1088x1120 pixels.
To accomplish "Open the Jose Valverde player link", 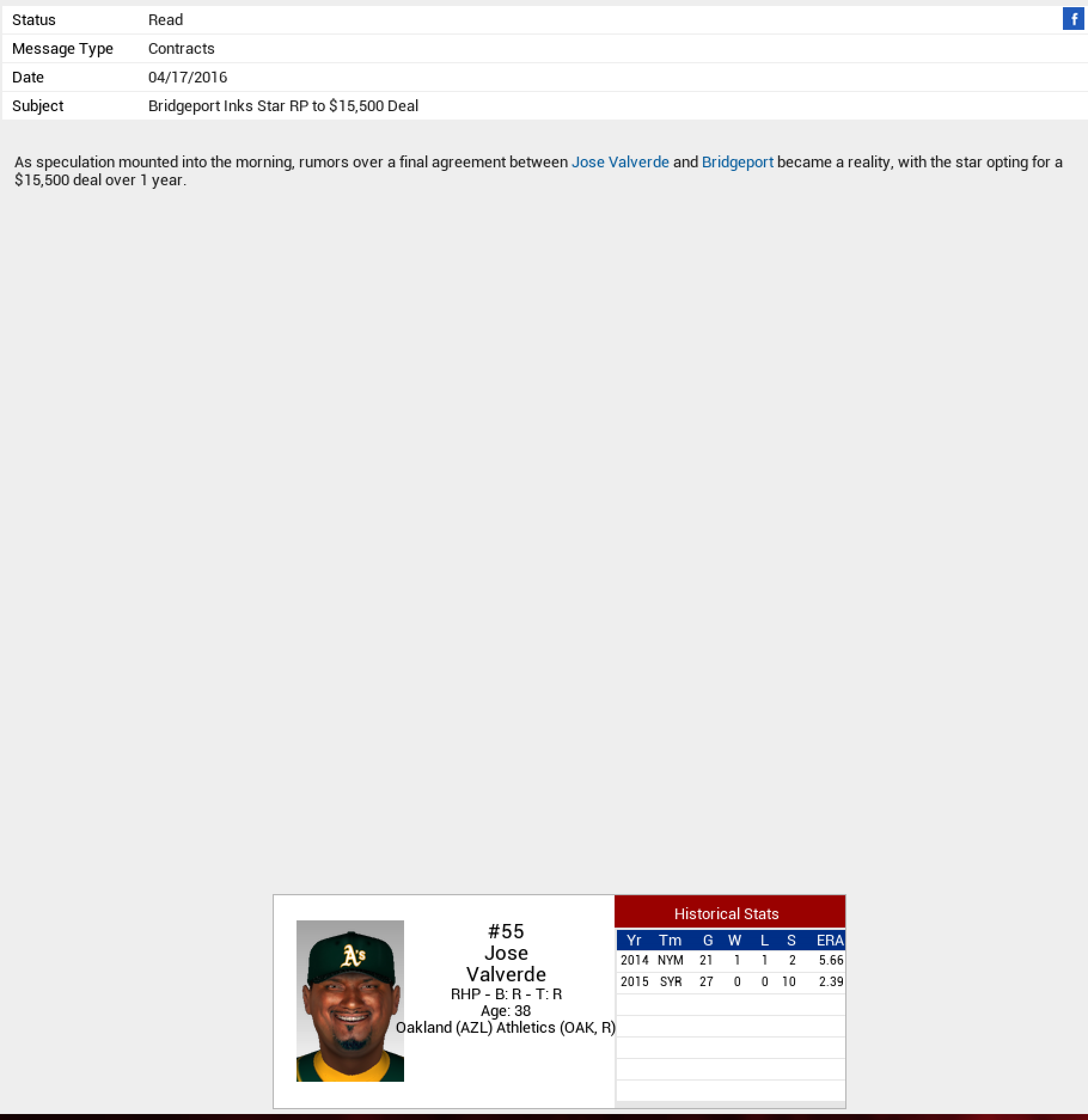I will 620,162.
